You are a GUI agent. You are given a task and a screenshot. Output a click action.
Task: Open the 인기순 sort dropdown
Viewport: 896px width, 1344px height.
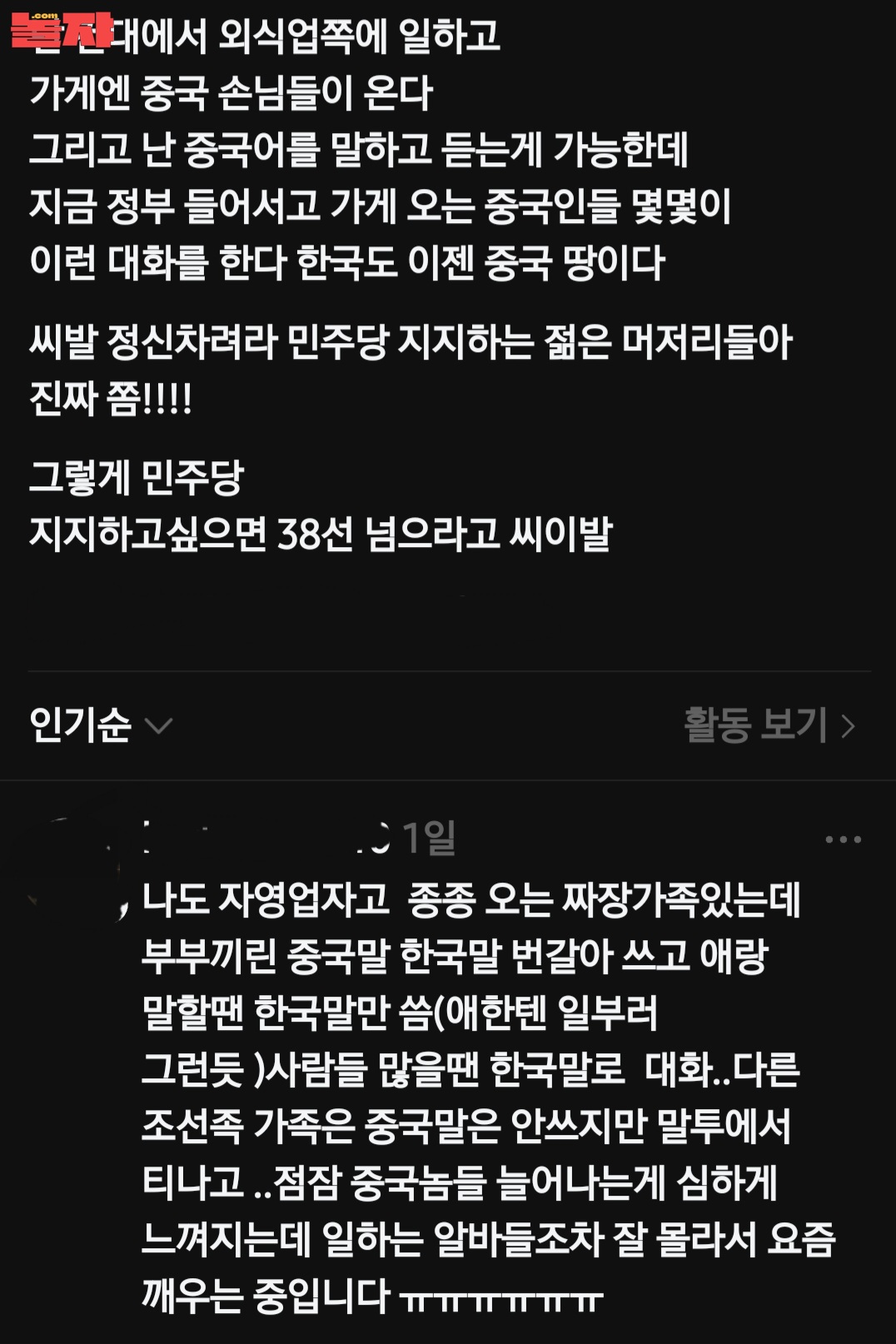pos(100,725)
